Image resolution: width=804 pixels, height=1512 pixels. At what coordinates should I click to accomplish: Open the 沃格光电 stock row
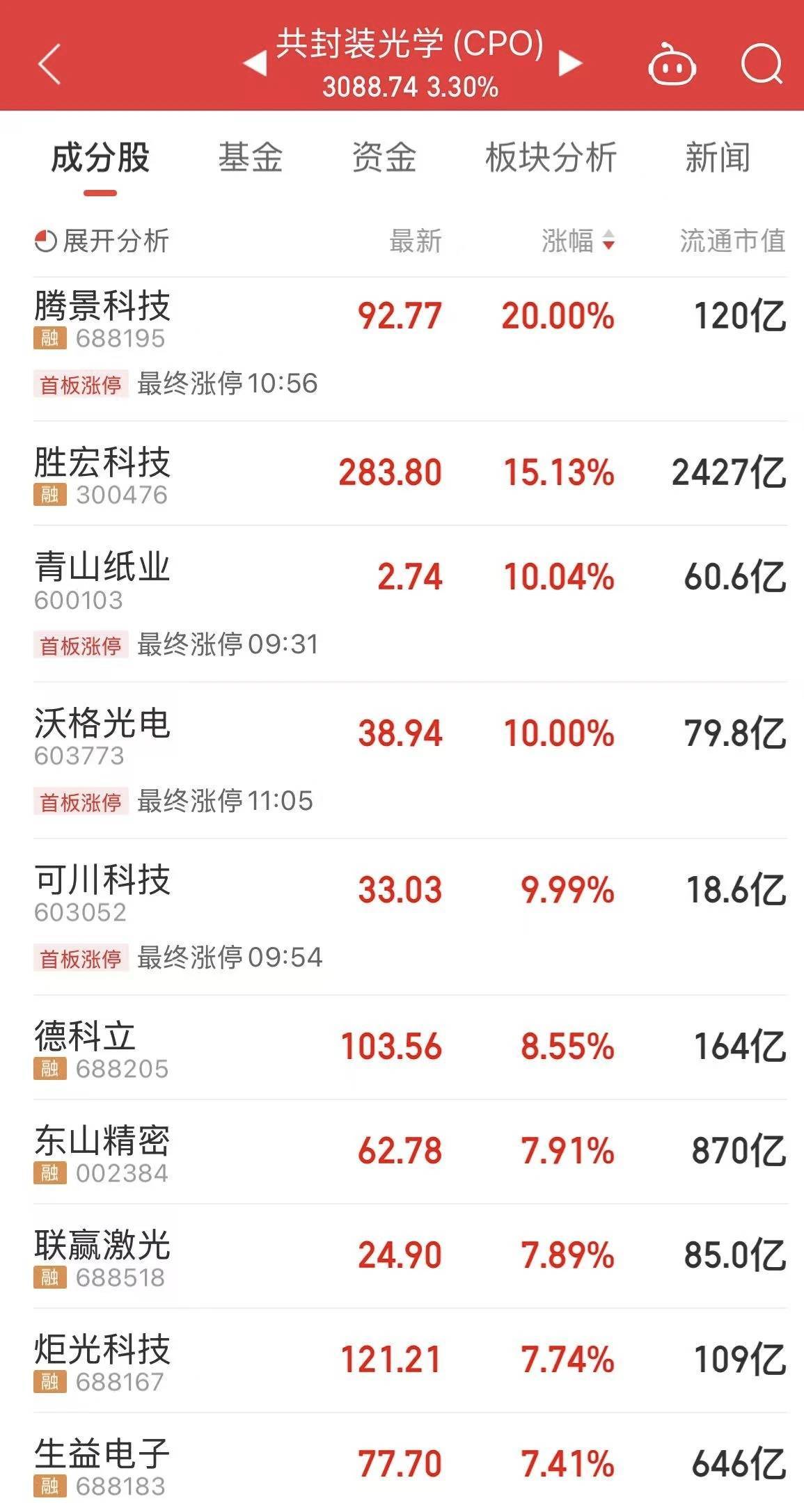pyautogui.click(x=410, y=761)
